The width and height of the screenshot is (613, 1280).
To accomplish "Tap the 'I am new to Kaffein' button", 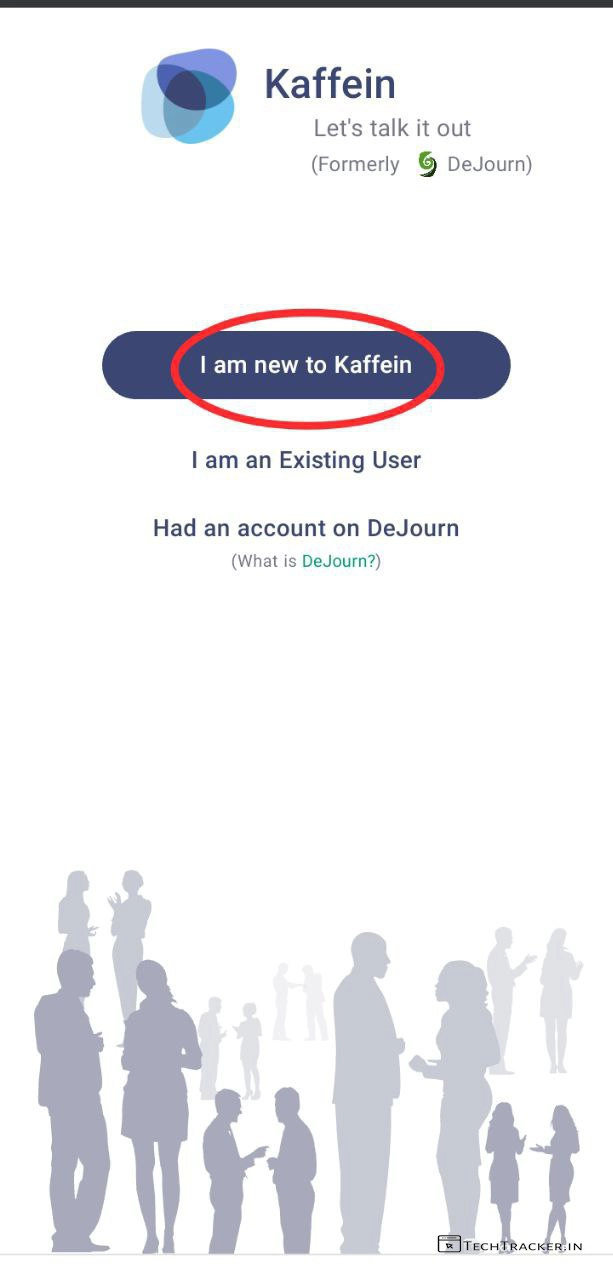I will click(x=306, y=365).
